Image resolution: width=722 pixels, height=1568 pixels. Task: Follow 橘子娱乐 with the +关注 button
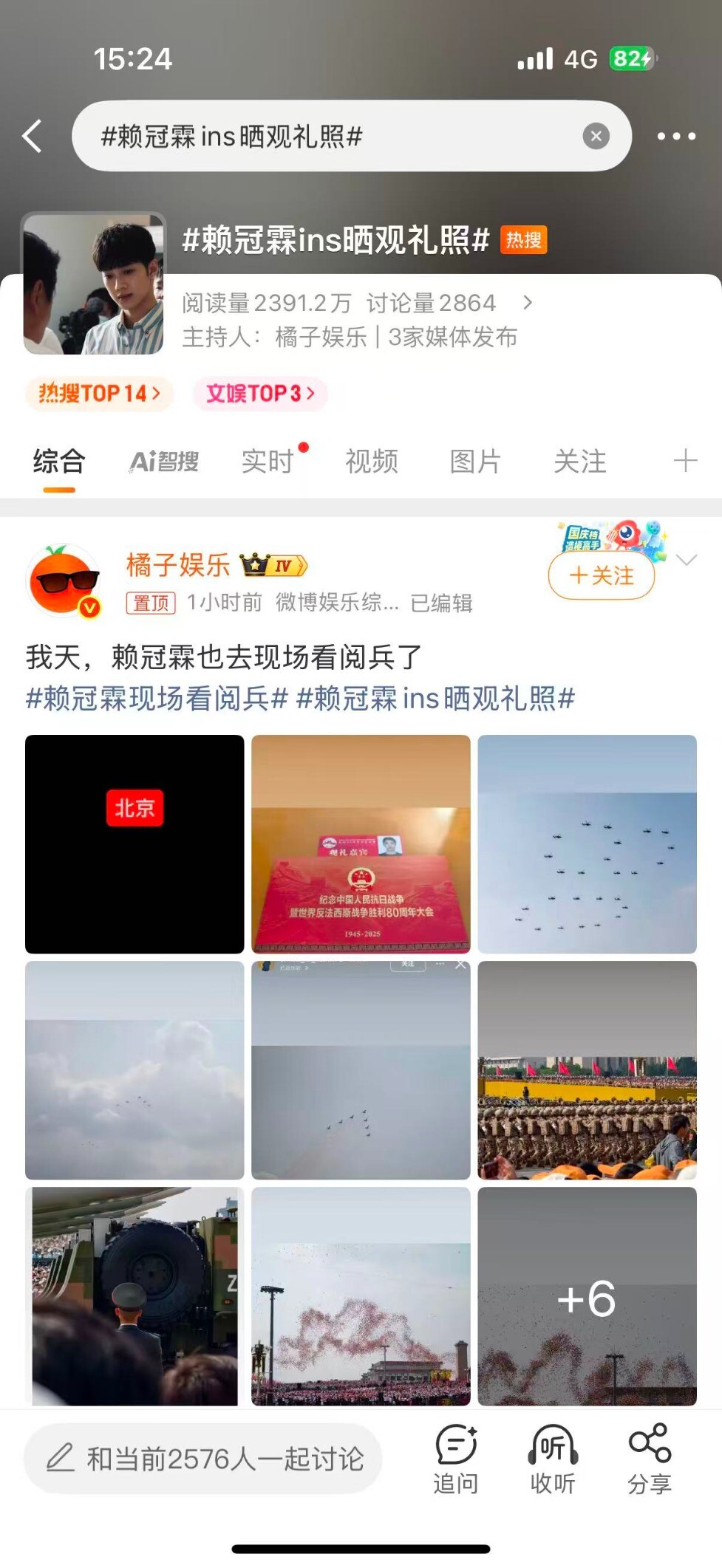[x=602, y=575]
